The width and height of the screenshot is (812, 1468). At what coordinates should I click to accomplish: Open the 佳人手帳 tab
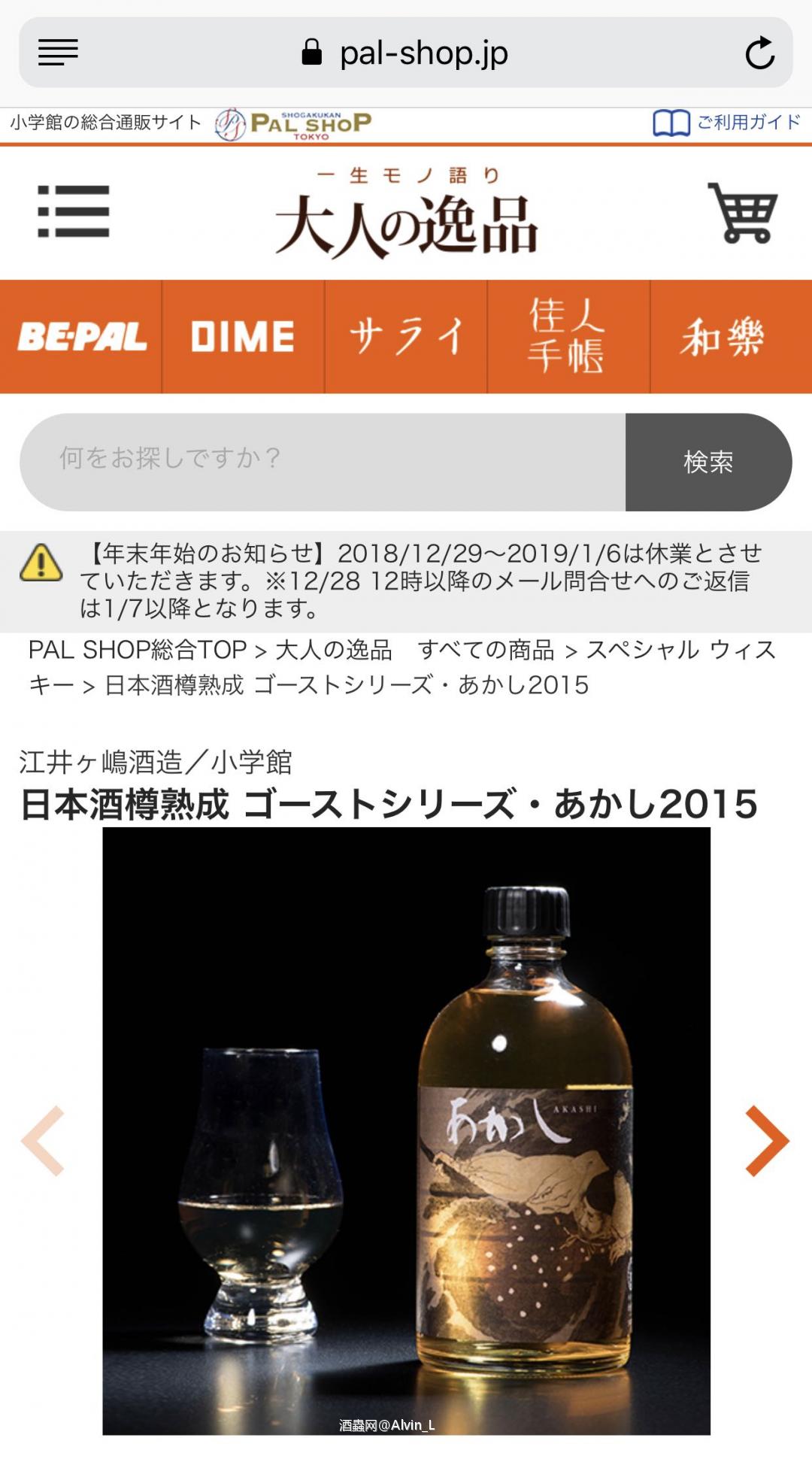tap(568, 337)
